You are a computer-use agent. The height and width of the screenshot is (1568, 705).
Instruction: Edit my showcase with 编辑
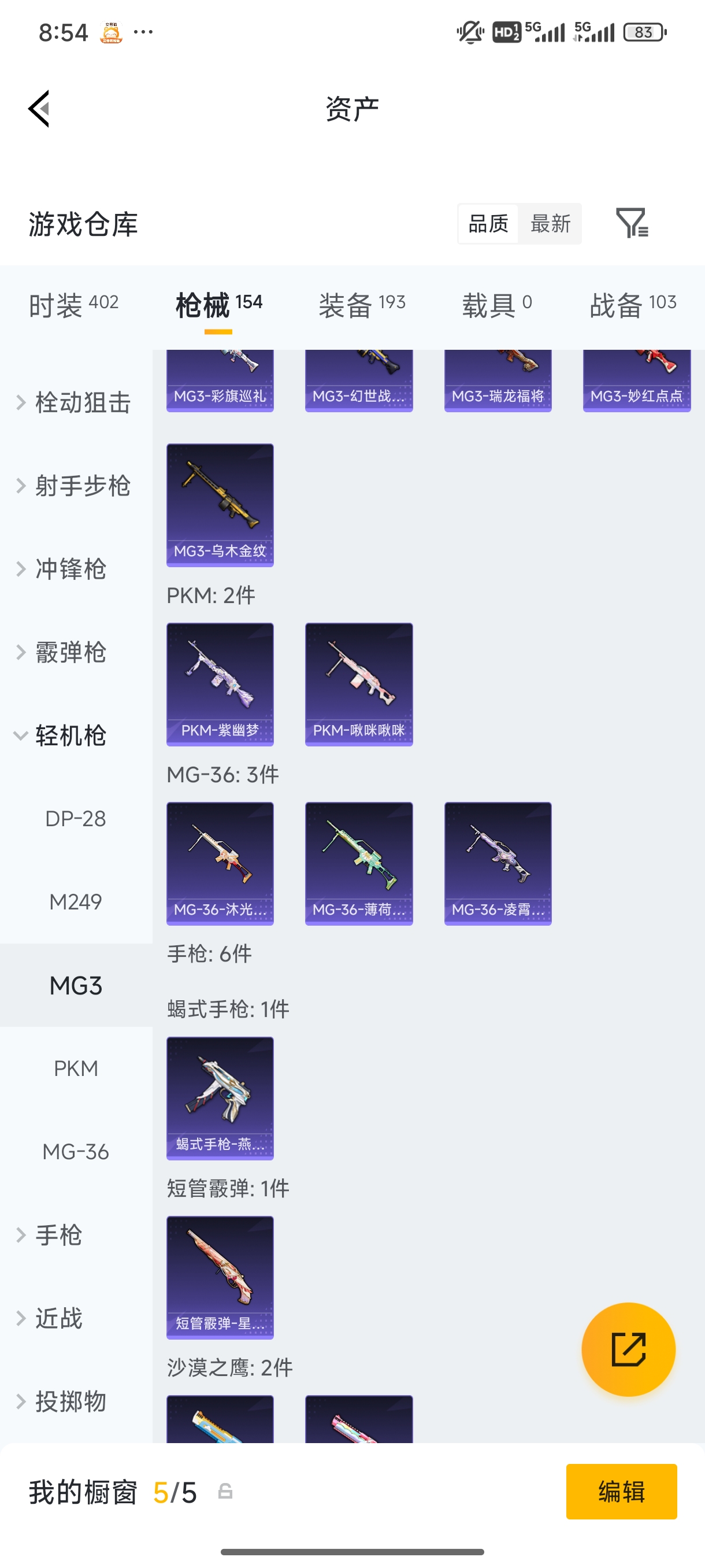(x=621, y=1491)
